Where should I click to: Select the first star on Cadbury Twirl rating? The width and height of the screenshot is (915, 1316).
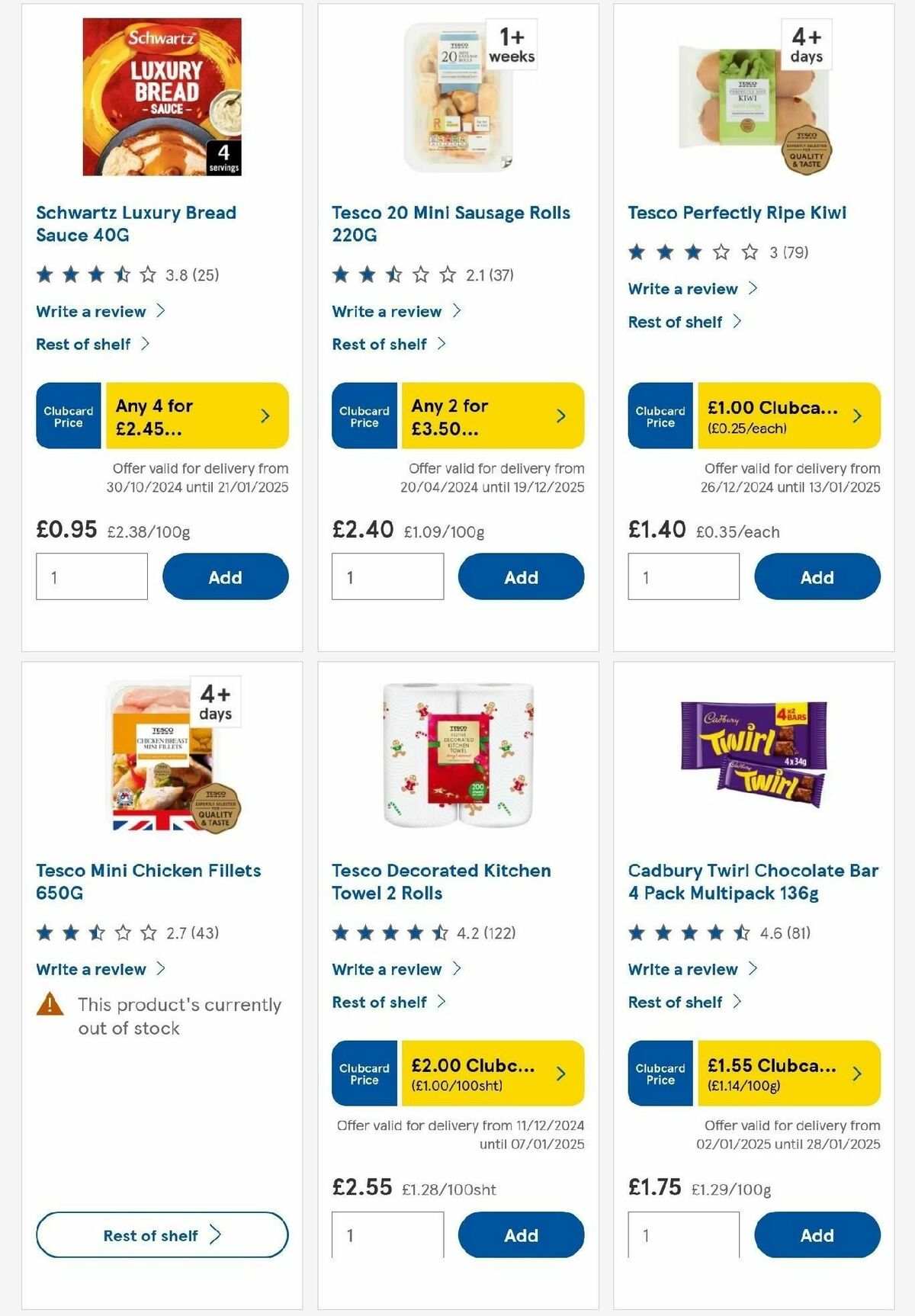[x=635, y=932]
